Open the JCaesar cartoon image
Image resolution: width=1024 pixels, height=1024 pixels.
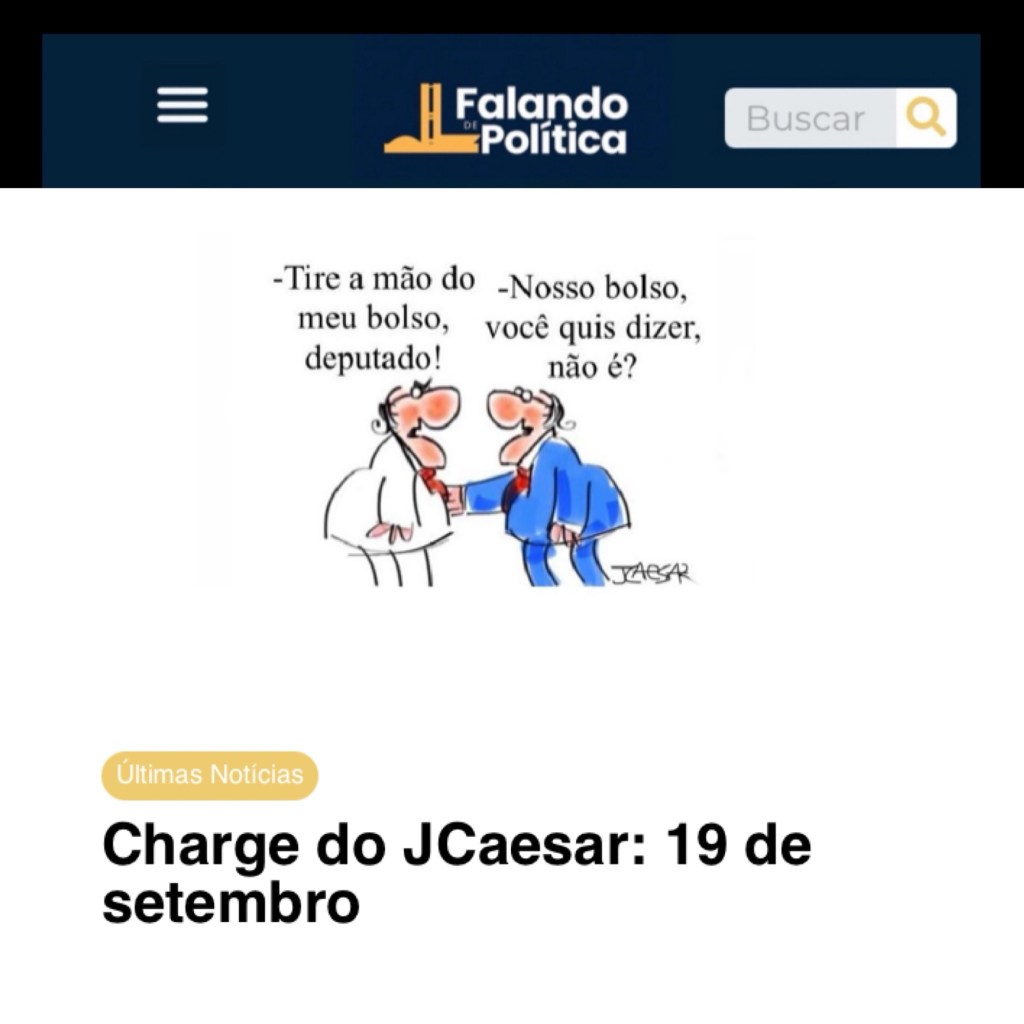point(486,412)
